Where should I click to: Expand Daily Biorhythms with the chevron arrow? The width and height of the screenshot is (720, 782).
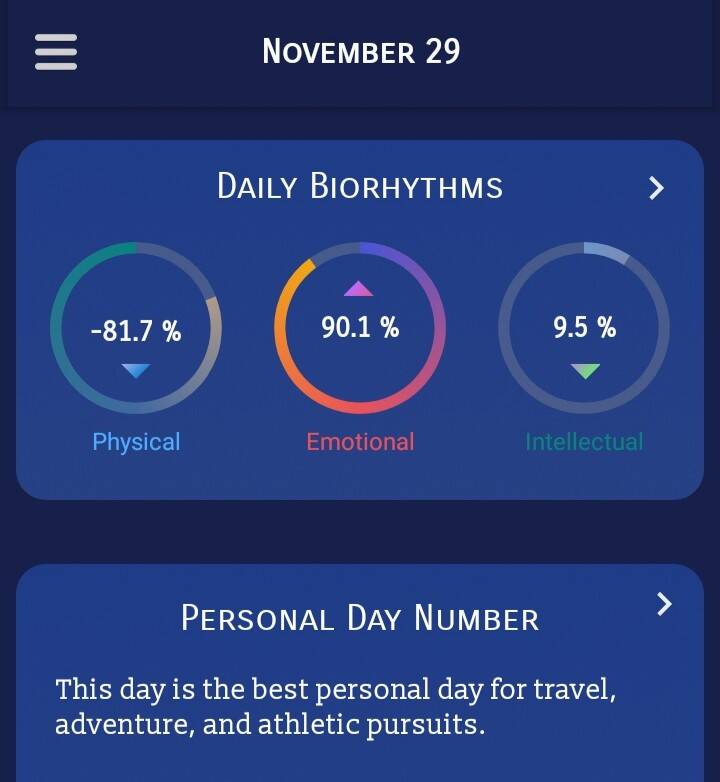(x=657, y=188)
